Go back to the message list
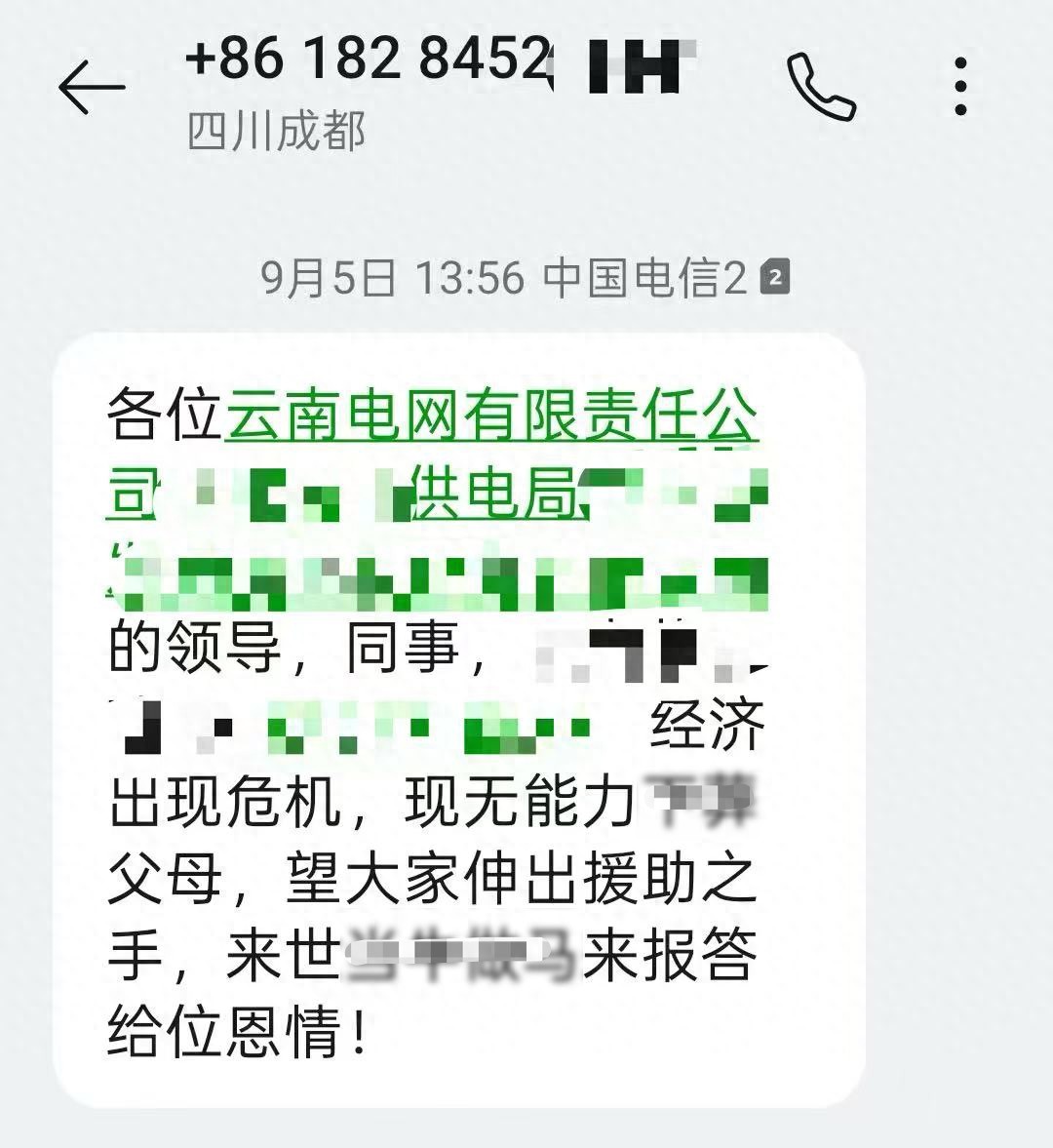The width and height of the screenshot is (1053, 1148). (92, 87)
